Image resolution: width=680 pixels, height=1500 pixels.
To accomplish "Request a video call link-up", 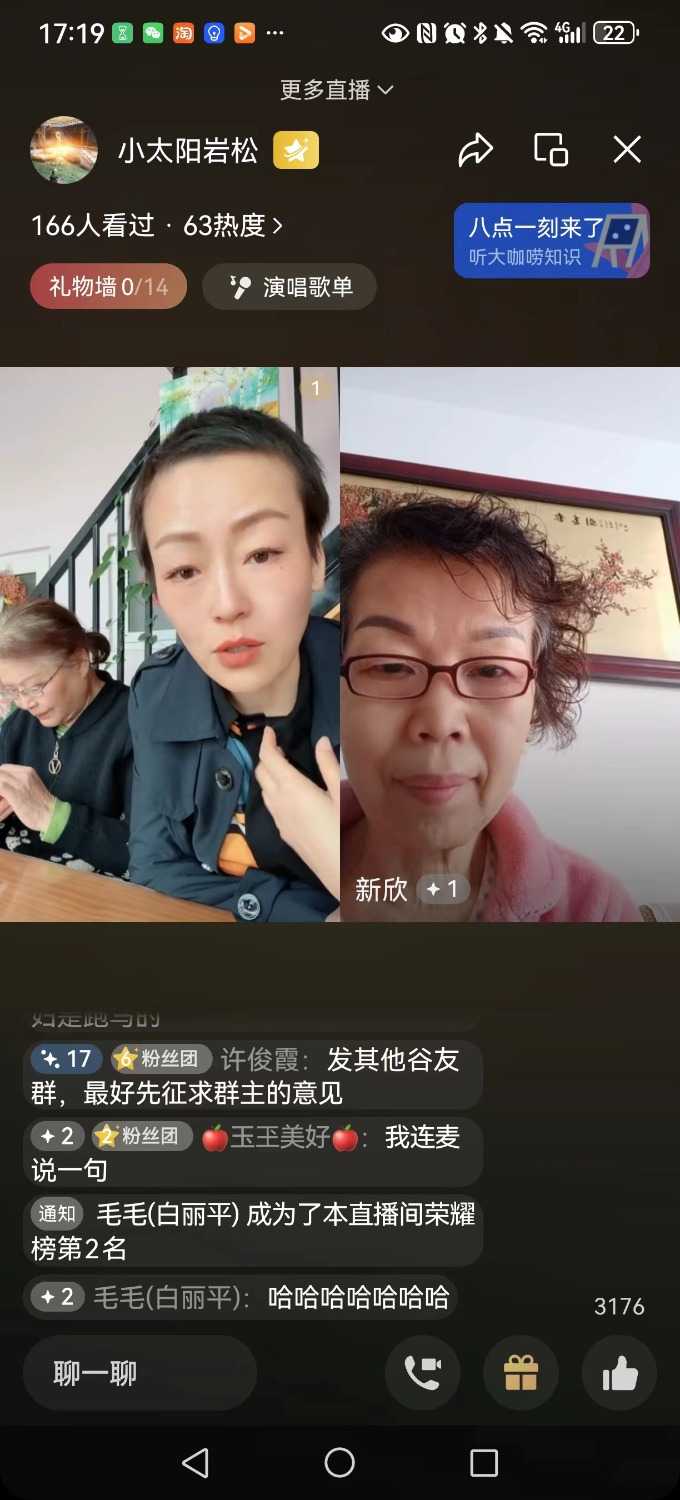I will (x=422, y=1373).
